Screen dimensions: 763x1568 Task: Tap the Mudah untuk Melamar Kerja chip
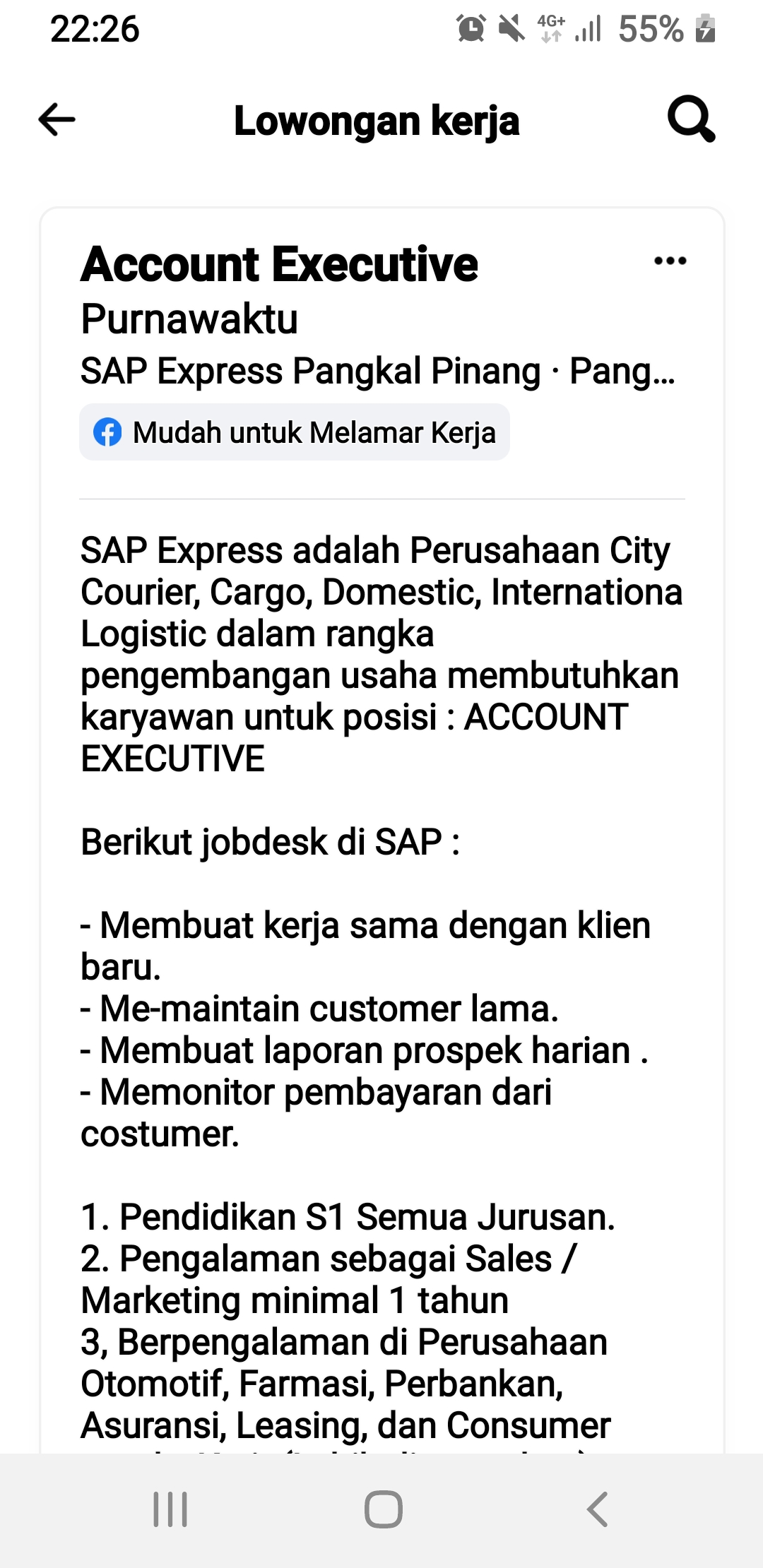(295, 432)
